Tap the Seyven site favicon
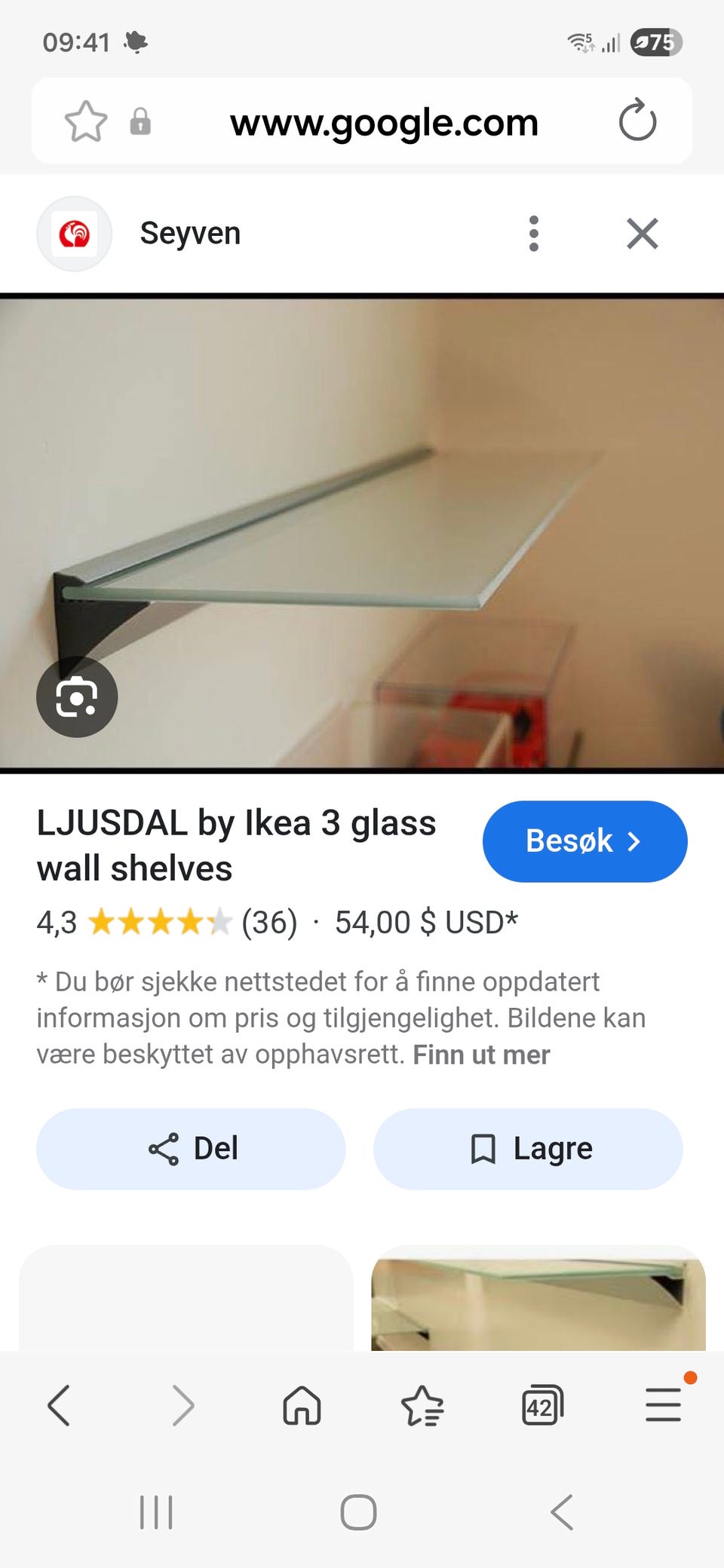The image size is (724, 1568). (75, 233)
